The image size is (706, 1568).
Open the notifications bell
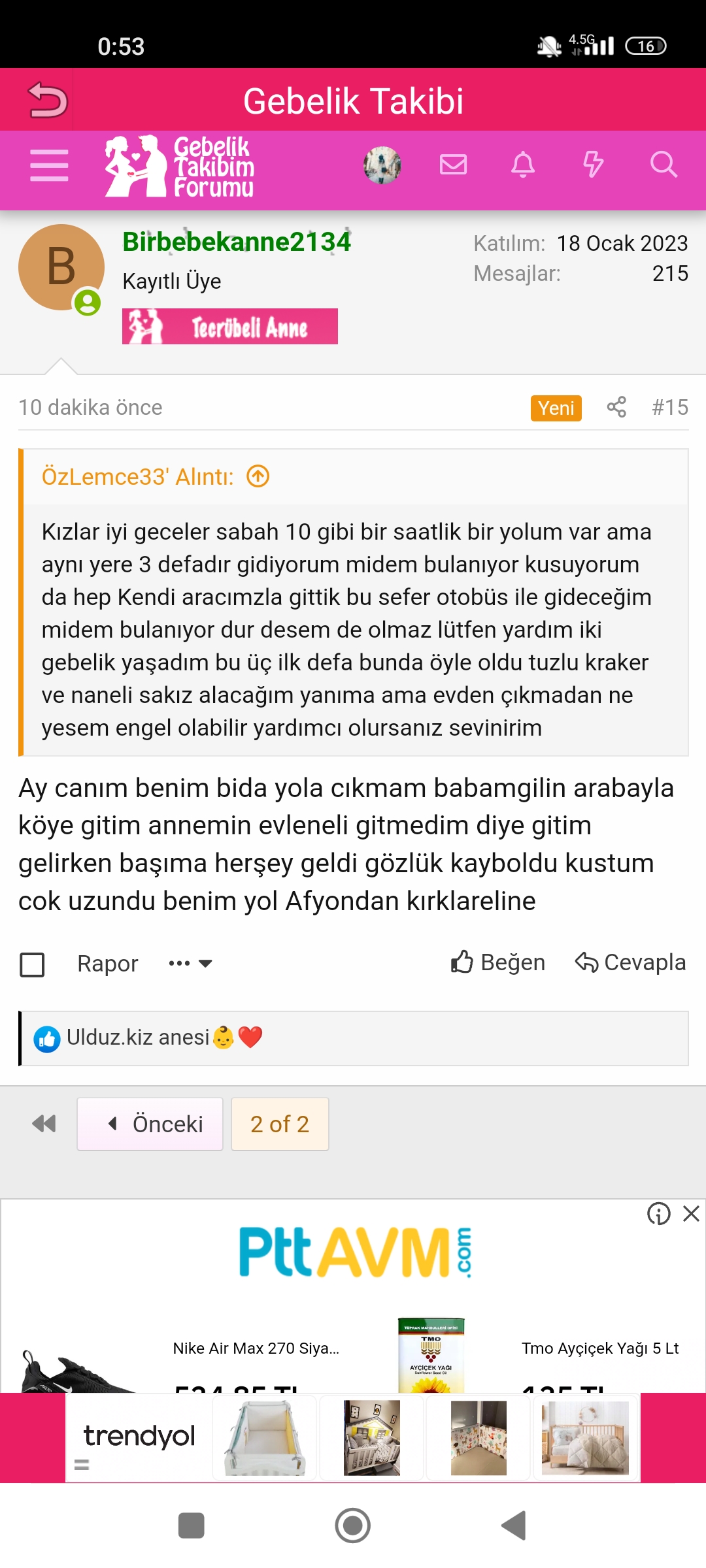(x=523, y=165)
